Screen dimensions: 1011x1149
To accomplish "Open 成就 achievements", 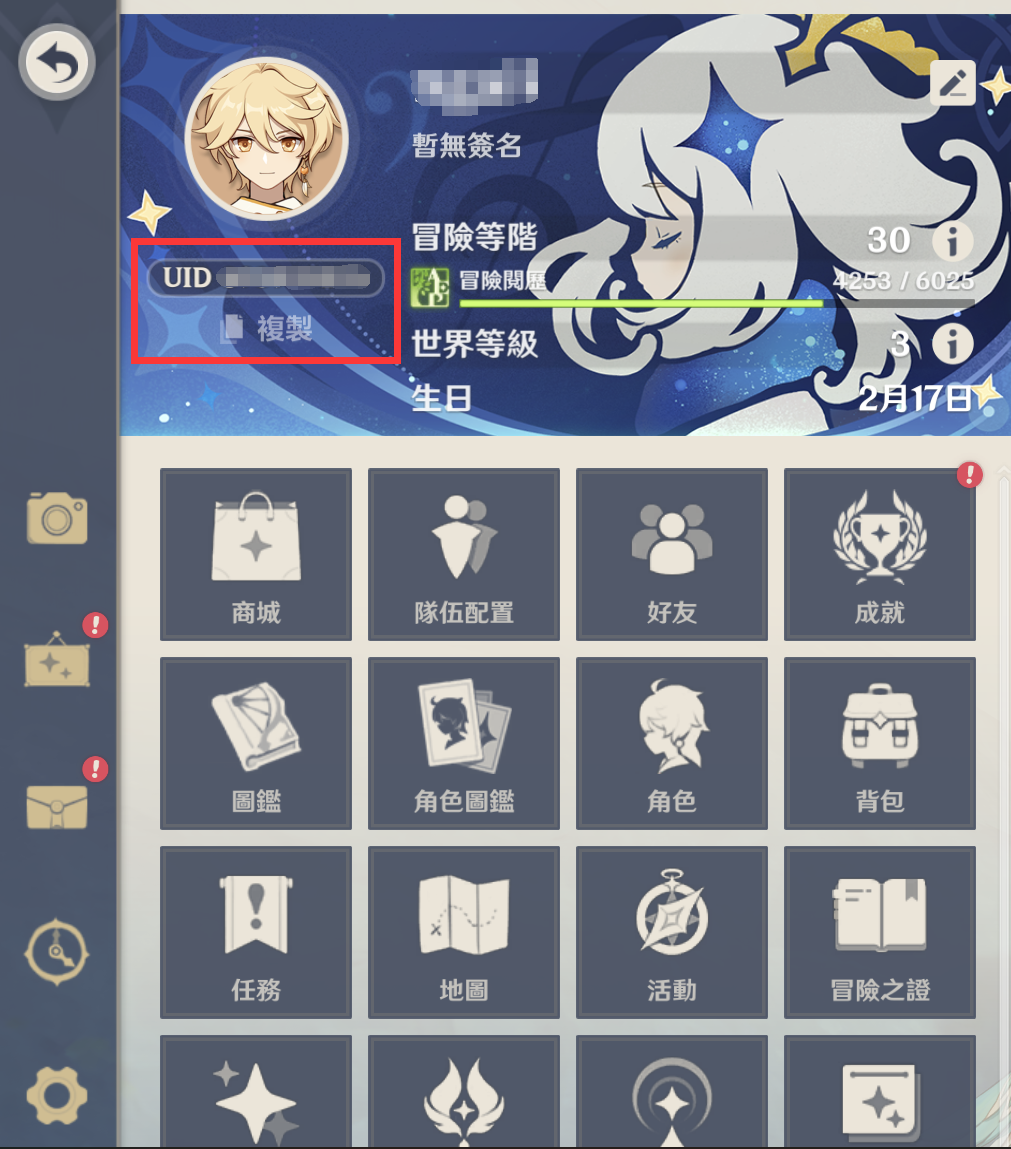I will (880, 554).
